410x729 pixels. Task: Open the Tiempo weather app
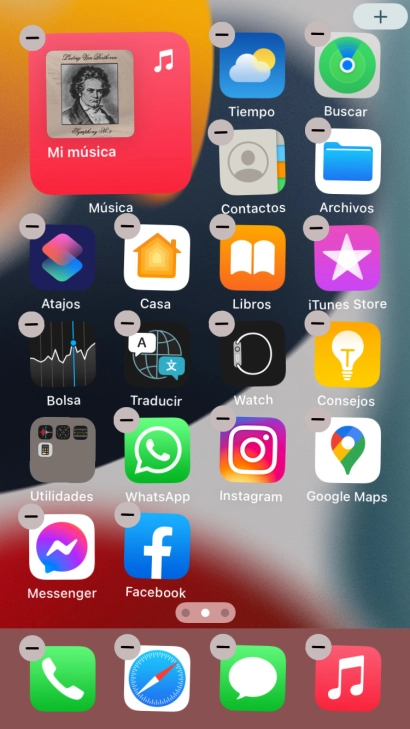coord(252,65)
